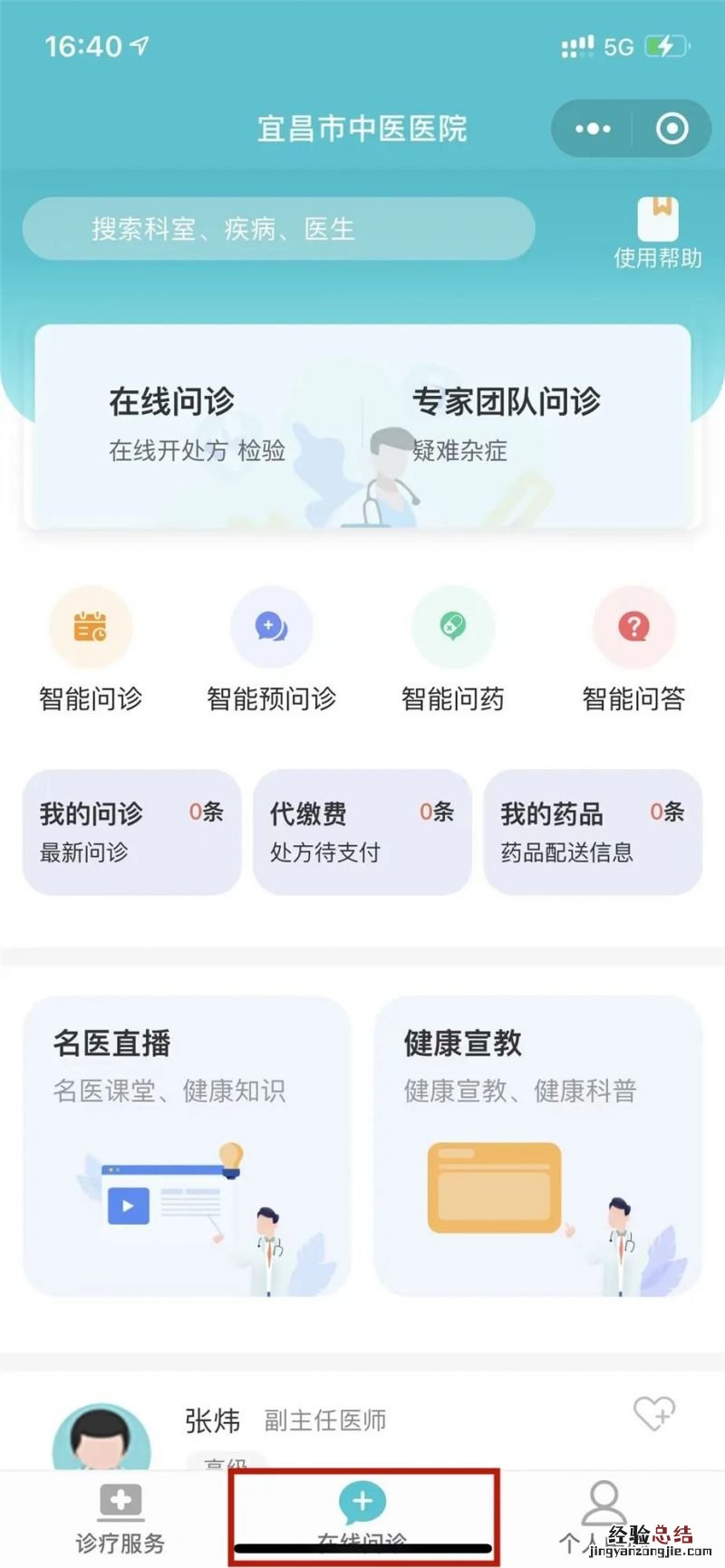
Task: Open the search box for departments and doctors
Action: pos(277,229)
